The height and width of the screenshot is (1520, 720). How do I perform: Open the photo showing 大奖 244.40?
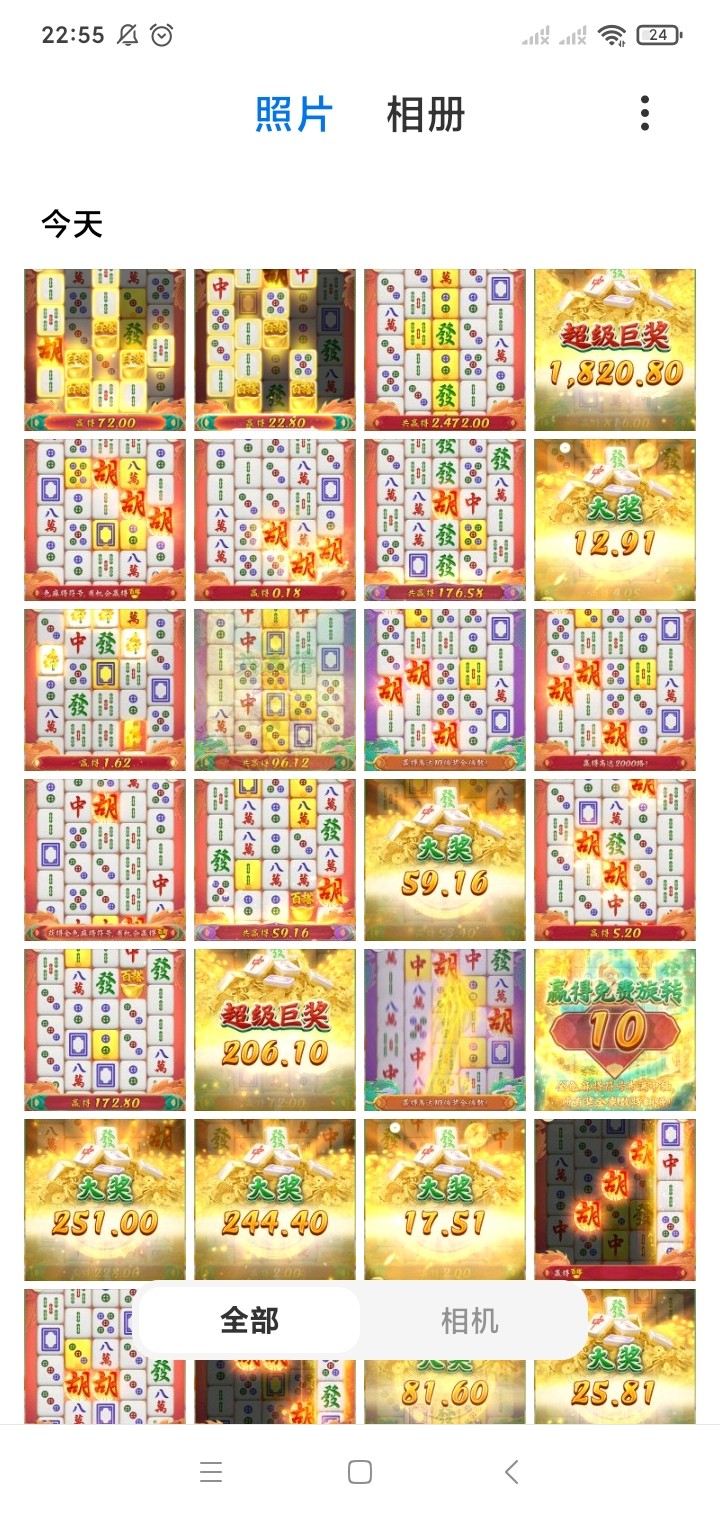pyautogui.click(x=275, y=1200)
